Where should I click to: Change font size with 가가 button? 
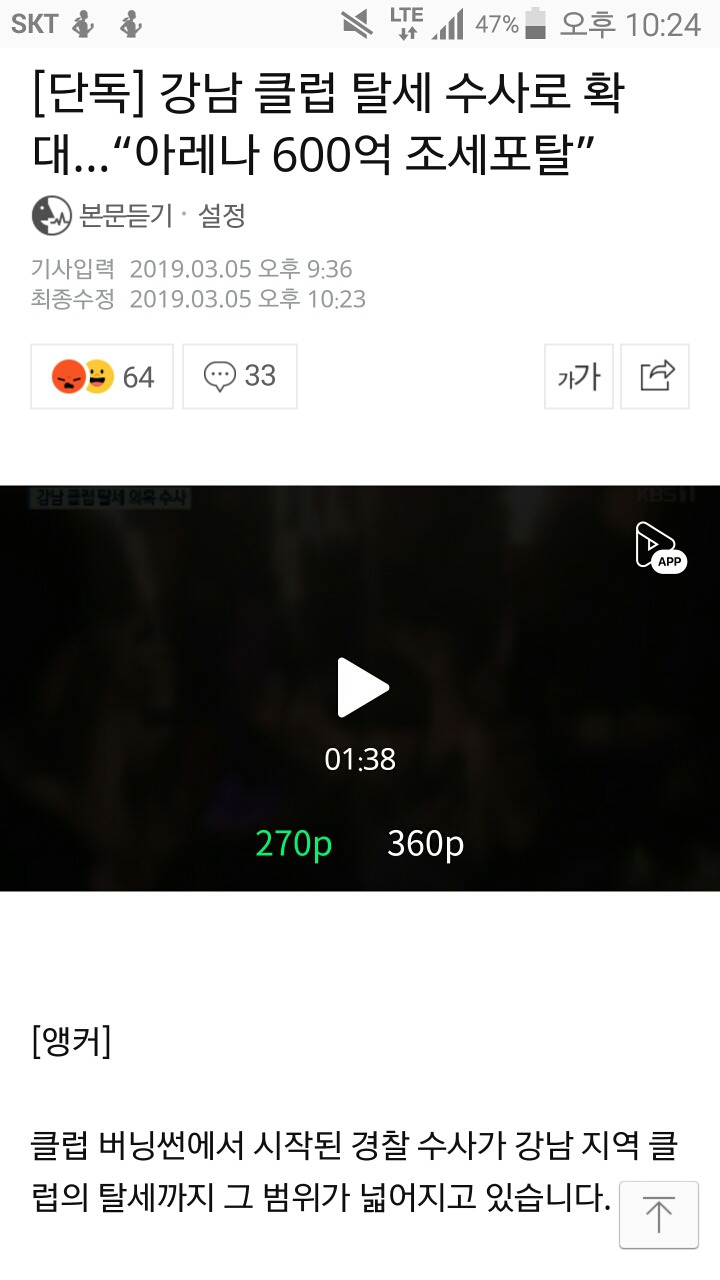579,376
